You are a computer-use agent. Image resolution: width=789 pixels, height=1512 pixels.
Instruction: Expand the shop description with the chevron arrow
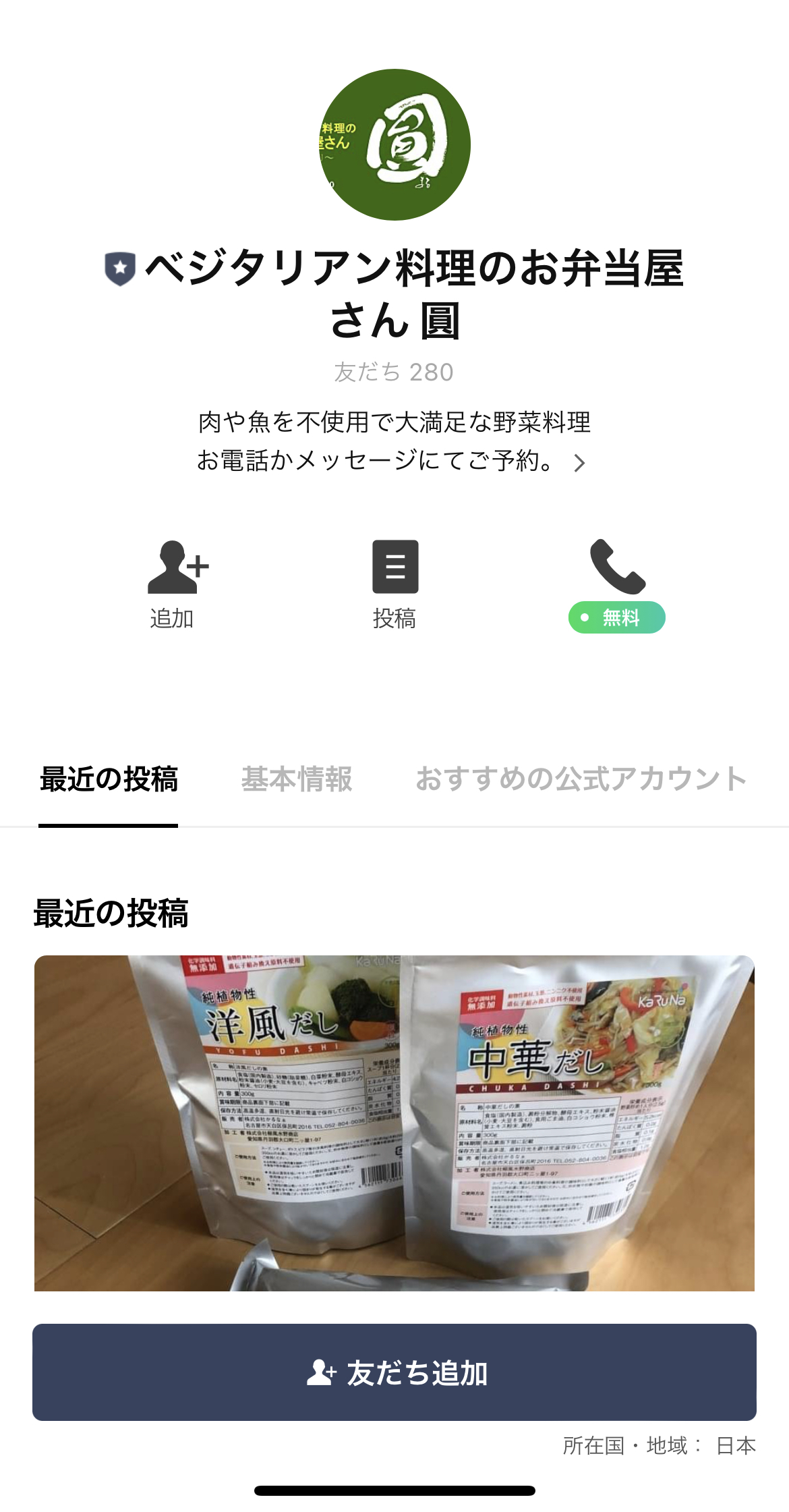click(x=581, y=462)
